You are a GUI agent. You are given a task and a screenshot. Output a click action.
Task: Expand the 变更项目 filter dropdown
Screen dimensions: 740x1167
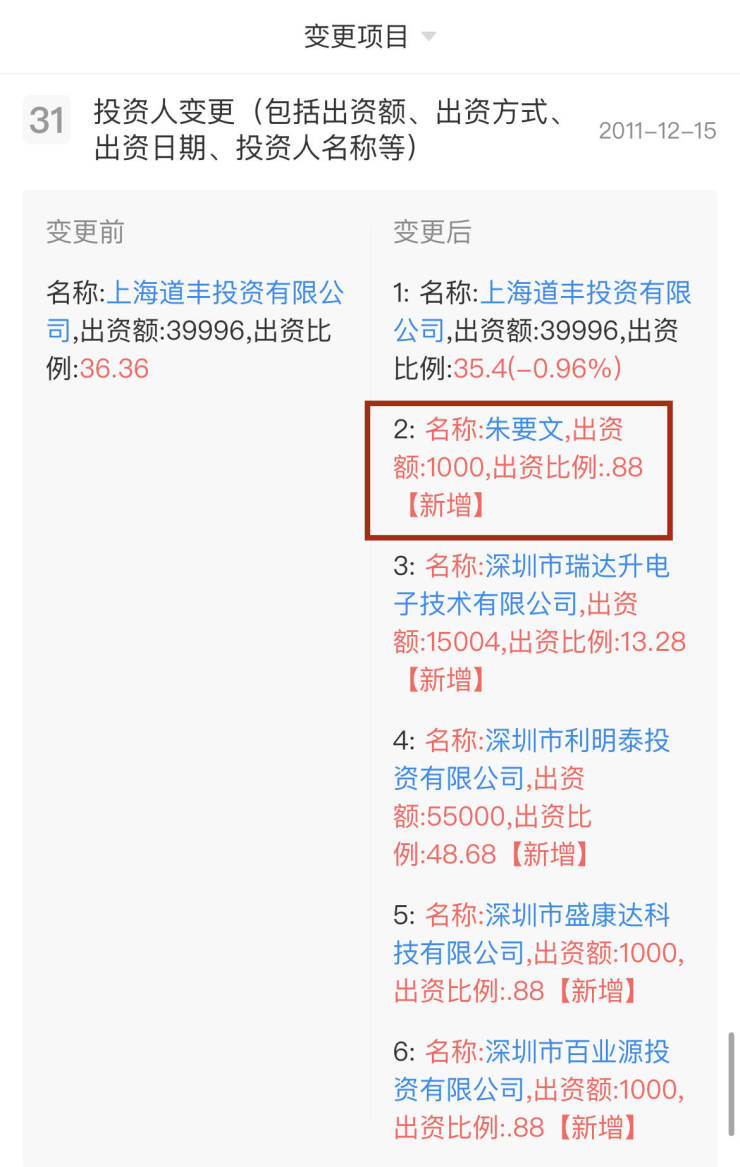(370, 37)
